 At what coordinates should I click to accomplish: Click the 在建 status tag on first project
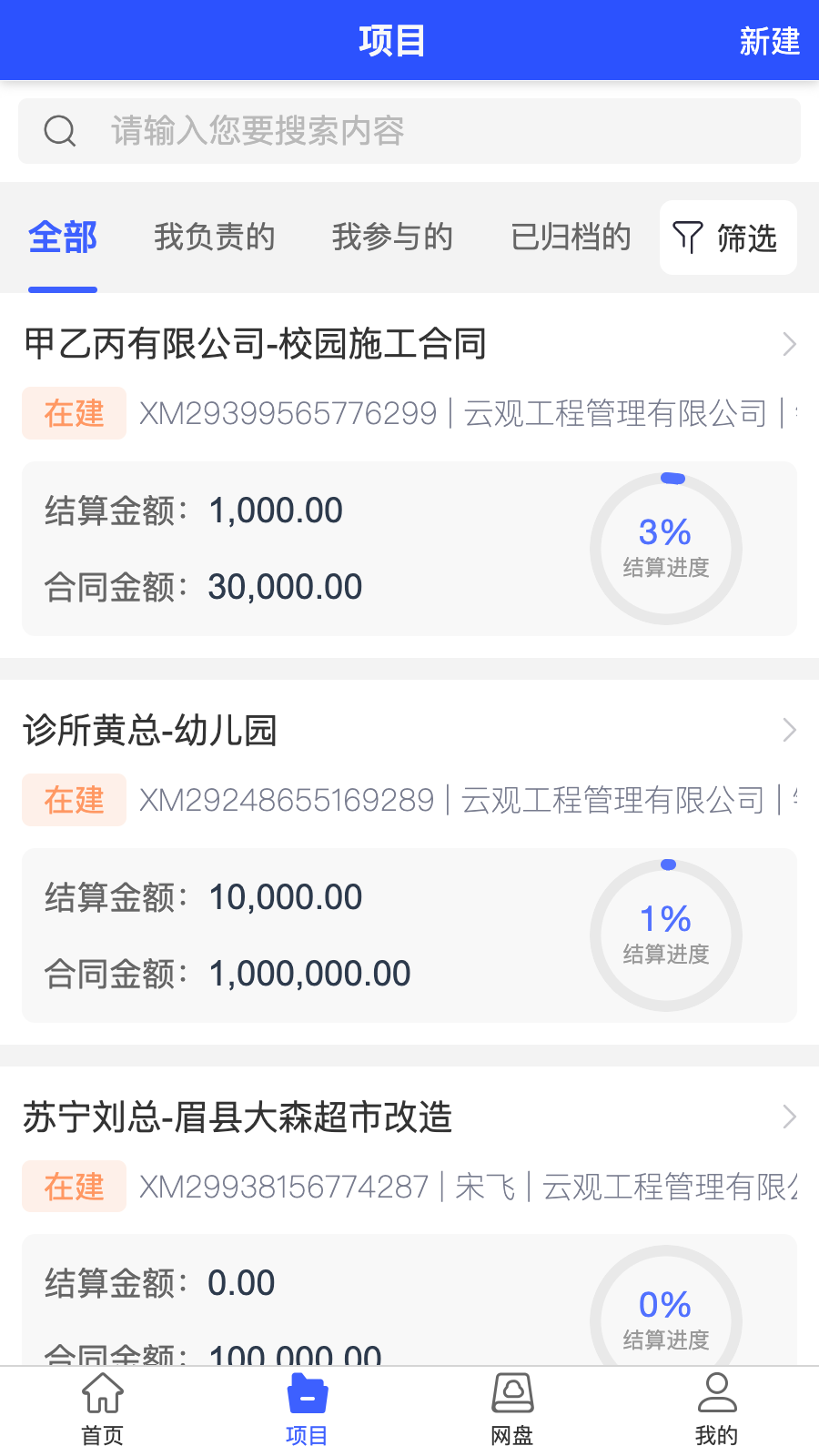pyautogui.click(x=74, y=414)
